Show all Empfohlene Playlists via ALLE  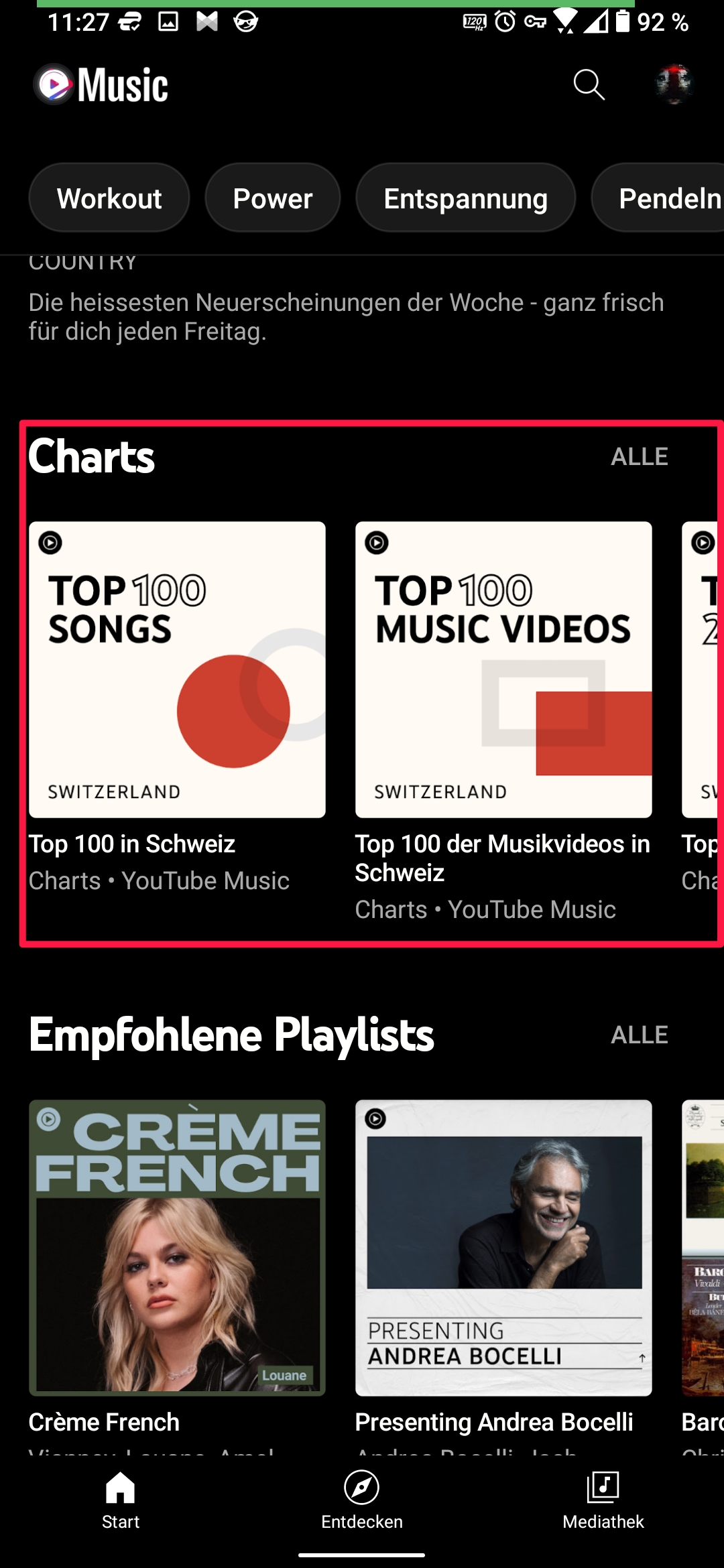(639, 1035)
